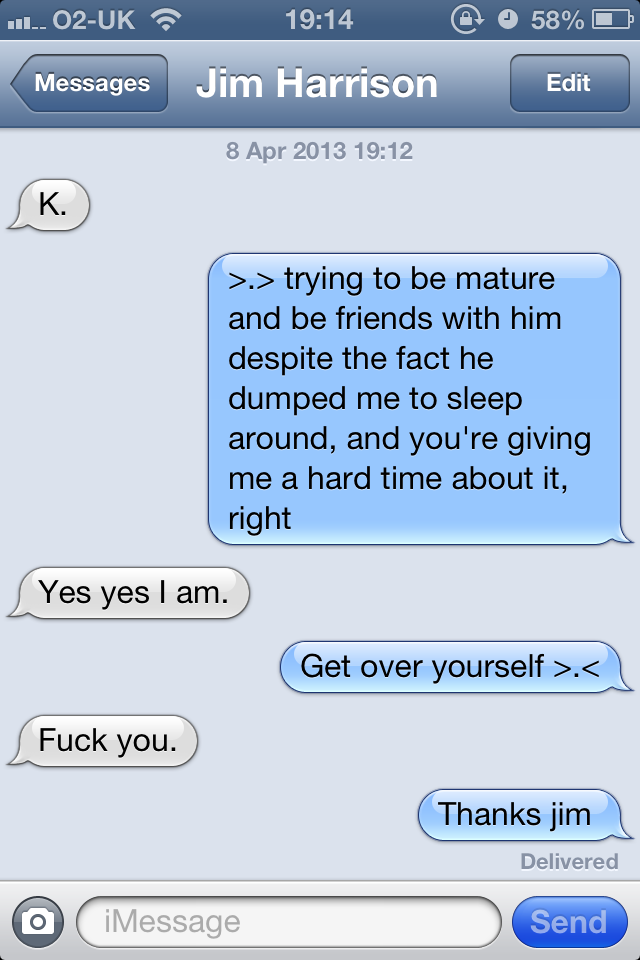Hit the Send button

tap(568, 921)
